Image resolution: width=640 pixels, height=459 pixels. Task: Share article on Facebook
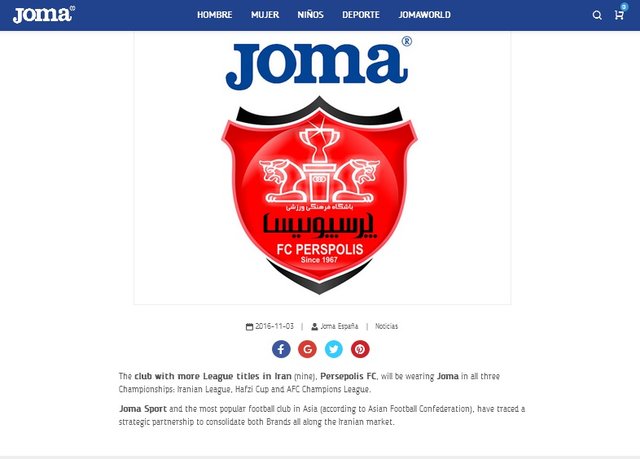point(281,349)
